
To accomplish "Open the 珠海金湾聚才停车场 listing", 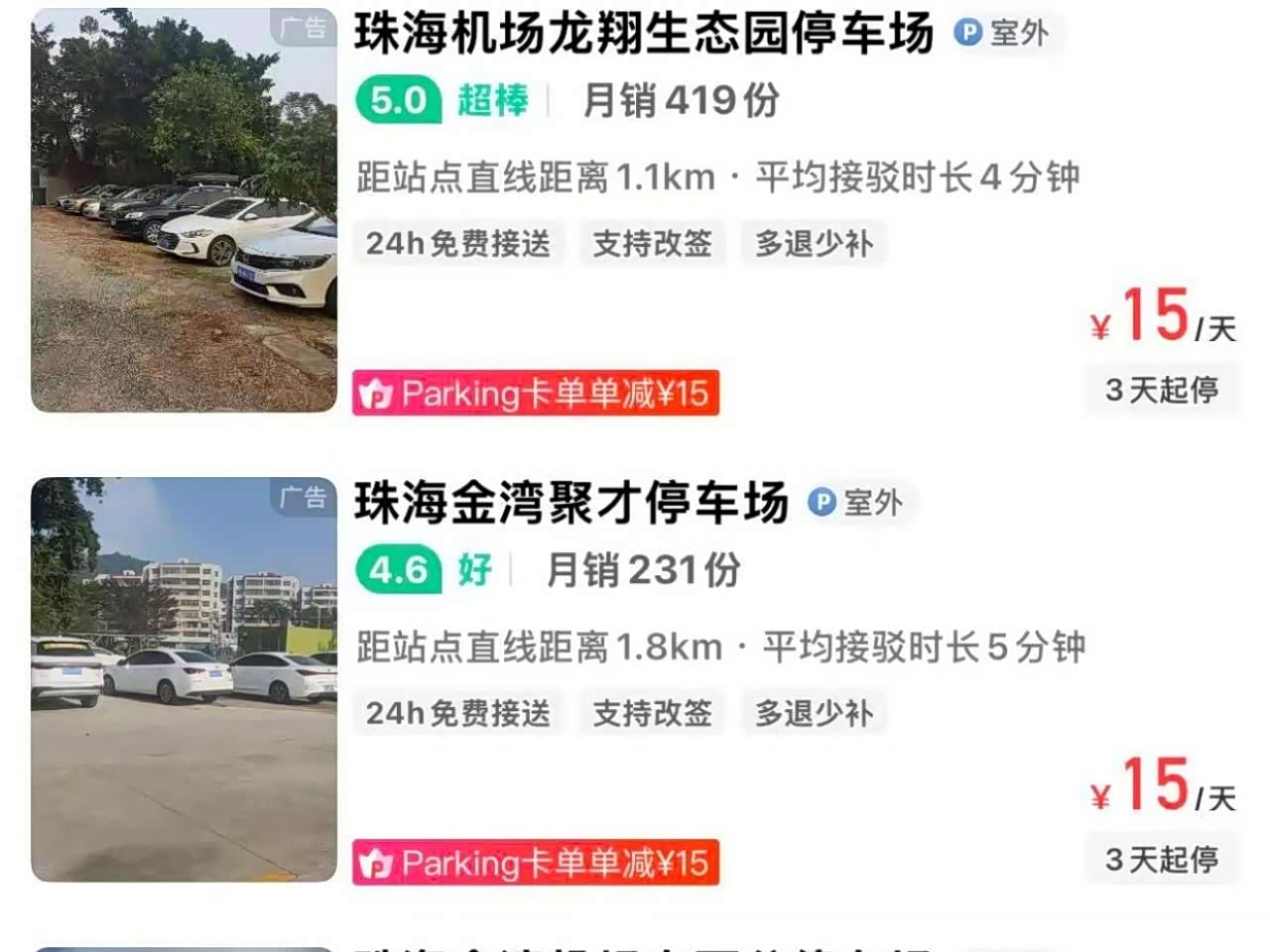I will [x=571, y=503].
